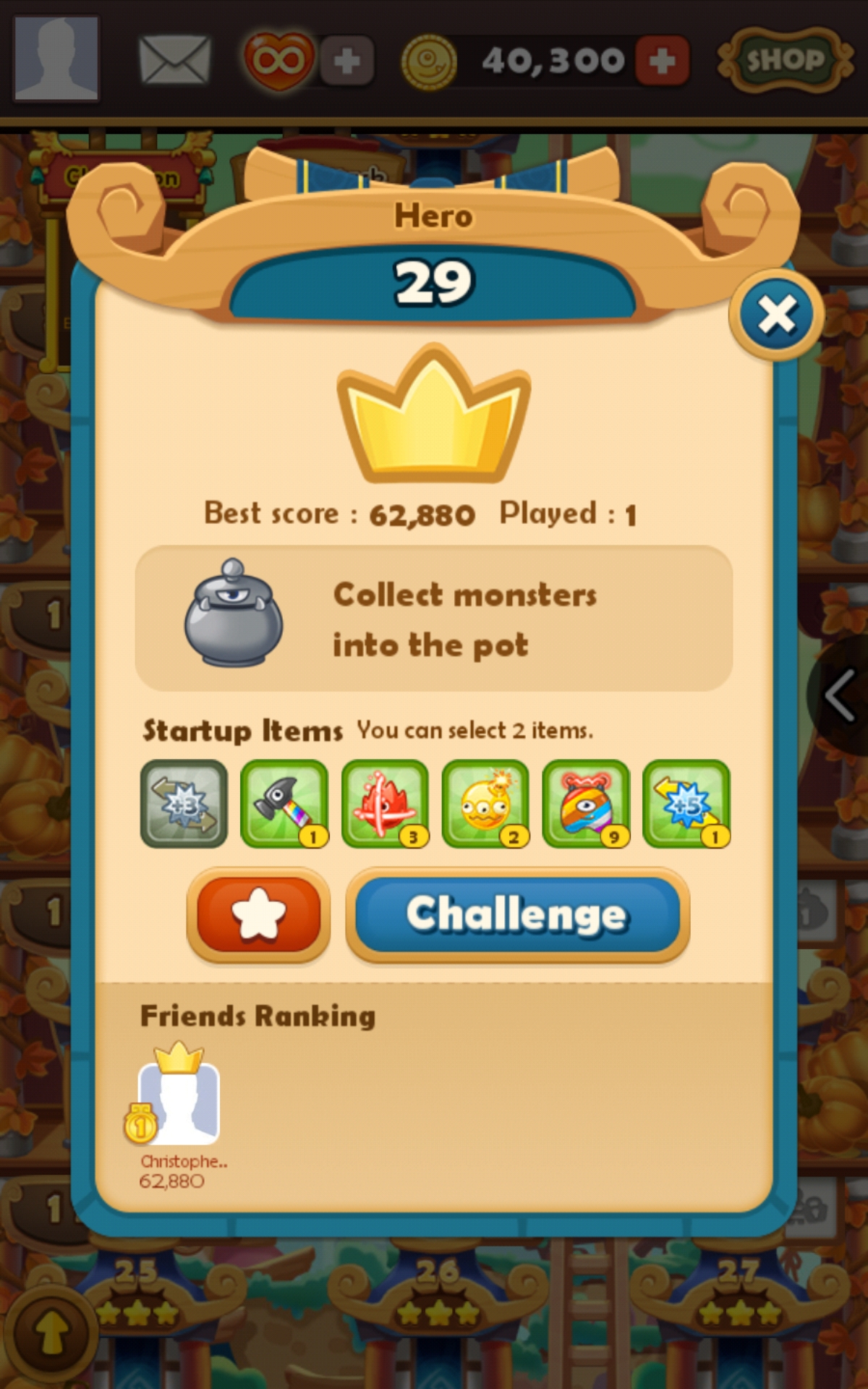Viewport: 868px width, 1389px height.
Task: Select the +3 moves startup item
Action: [x=184, y=803]
